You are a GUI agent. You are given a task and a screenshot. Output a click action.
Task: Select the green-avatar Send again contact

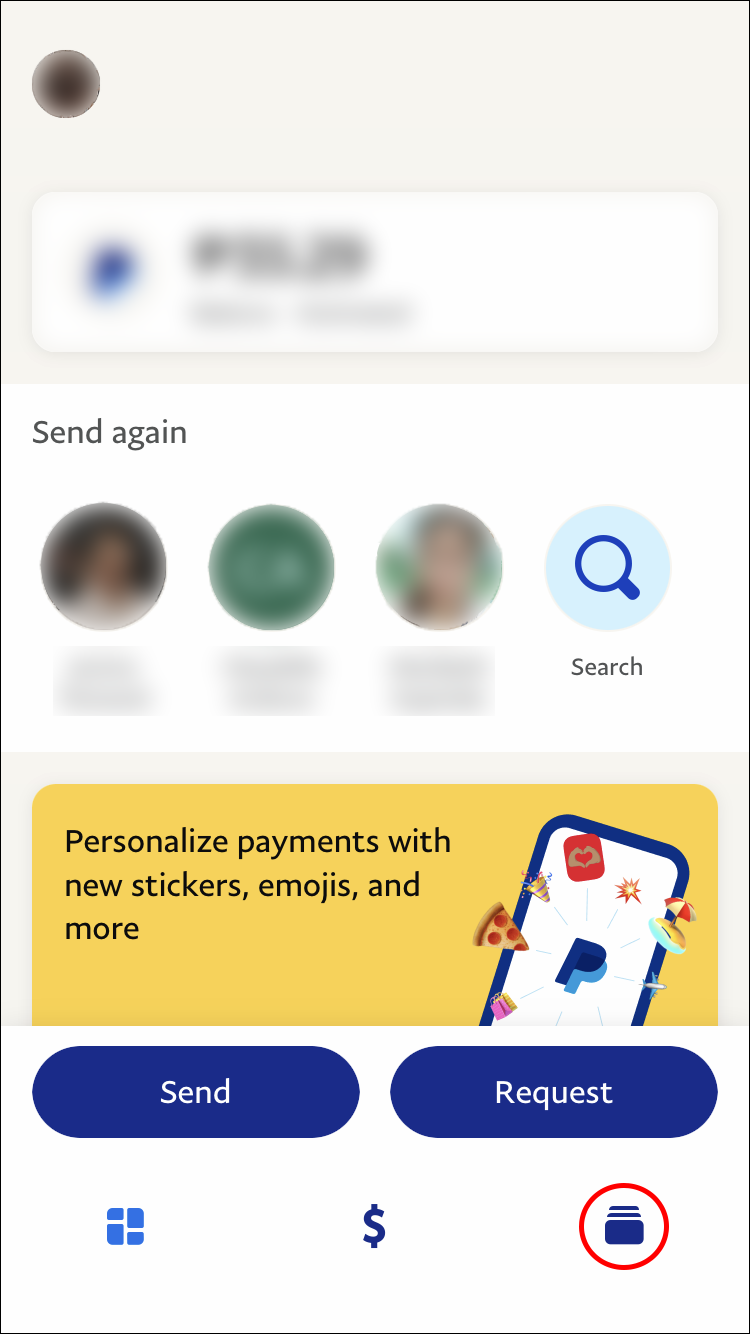(271, 567)
